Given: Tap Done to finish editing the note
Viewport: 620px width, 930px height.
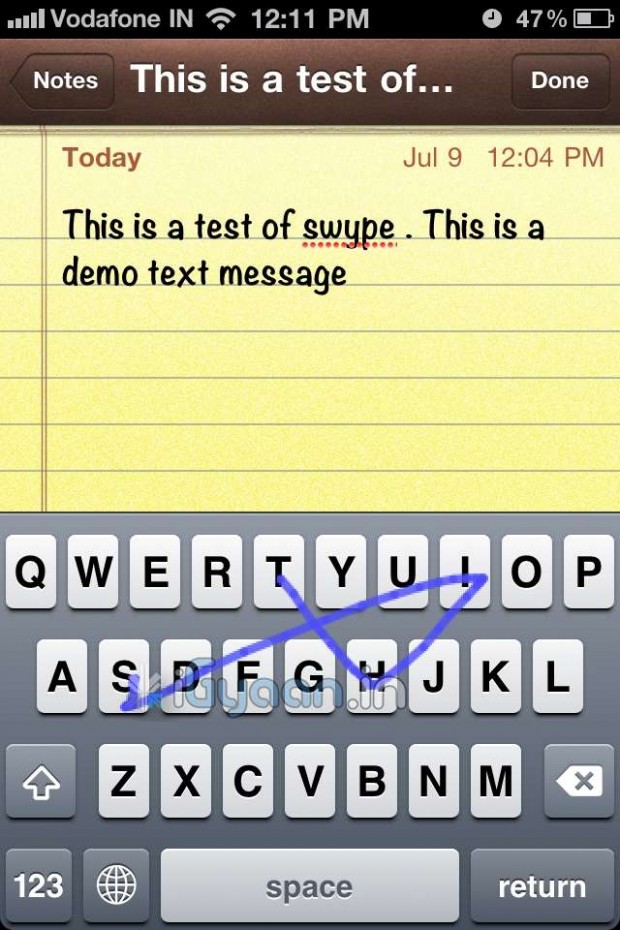Looking at the screenshot, I should coord(559,81).
